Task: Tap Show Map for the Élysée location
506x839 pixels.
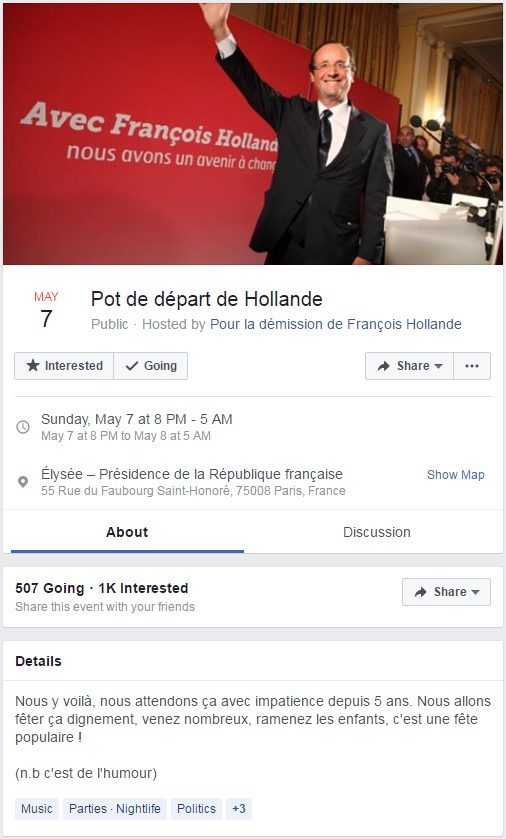Action: coord(456,475)
